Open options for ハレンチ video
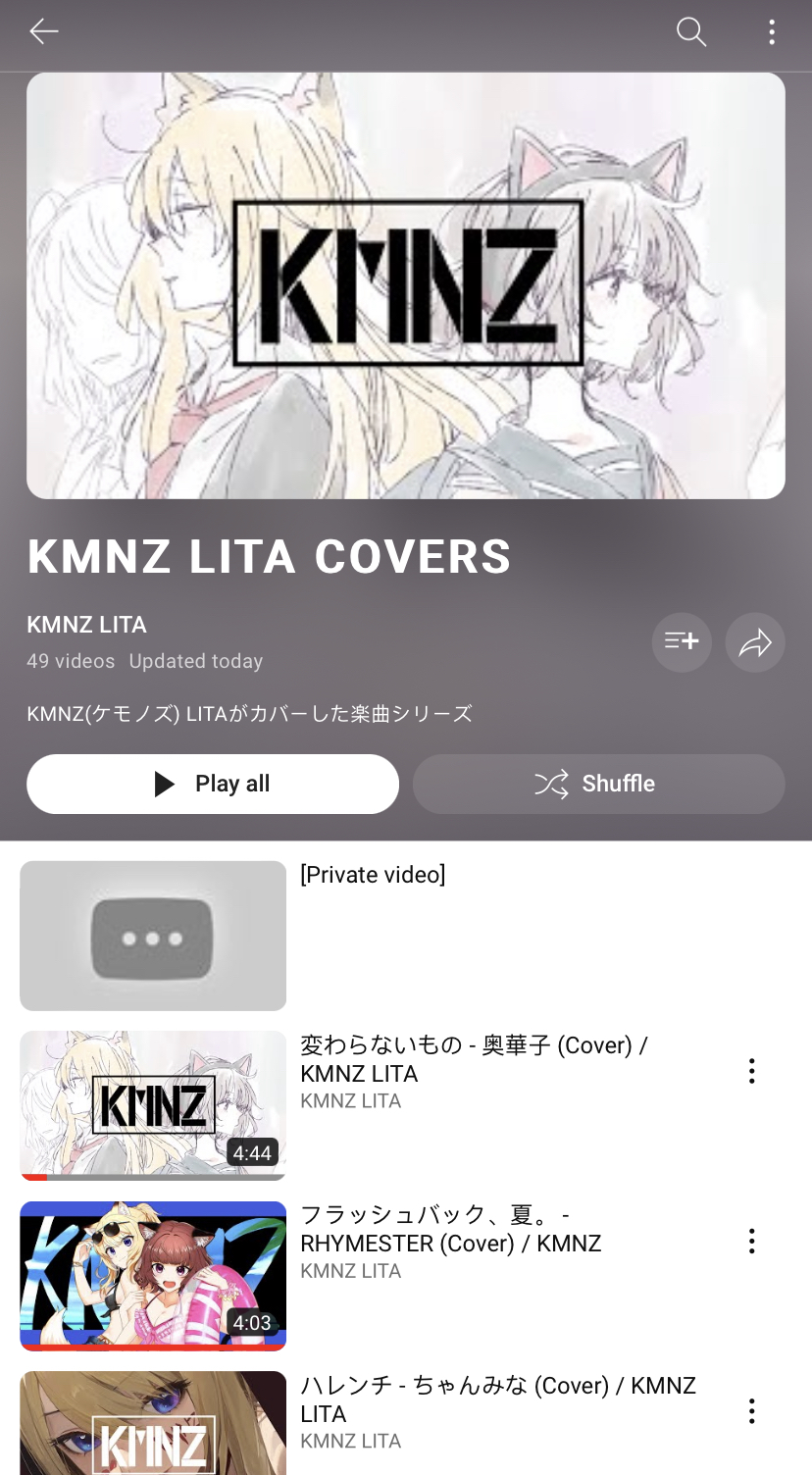 [752, 1411]
